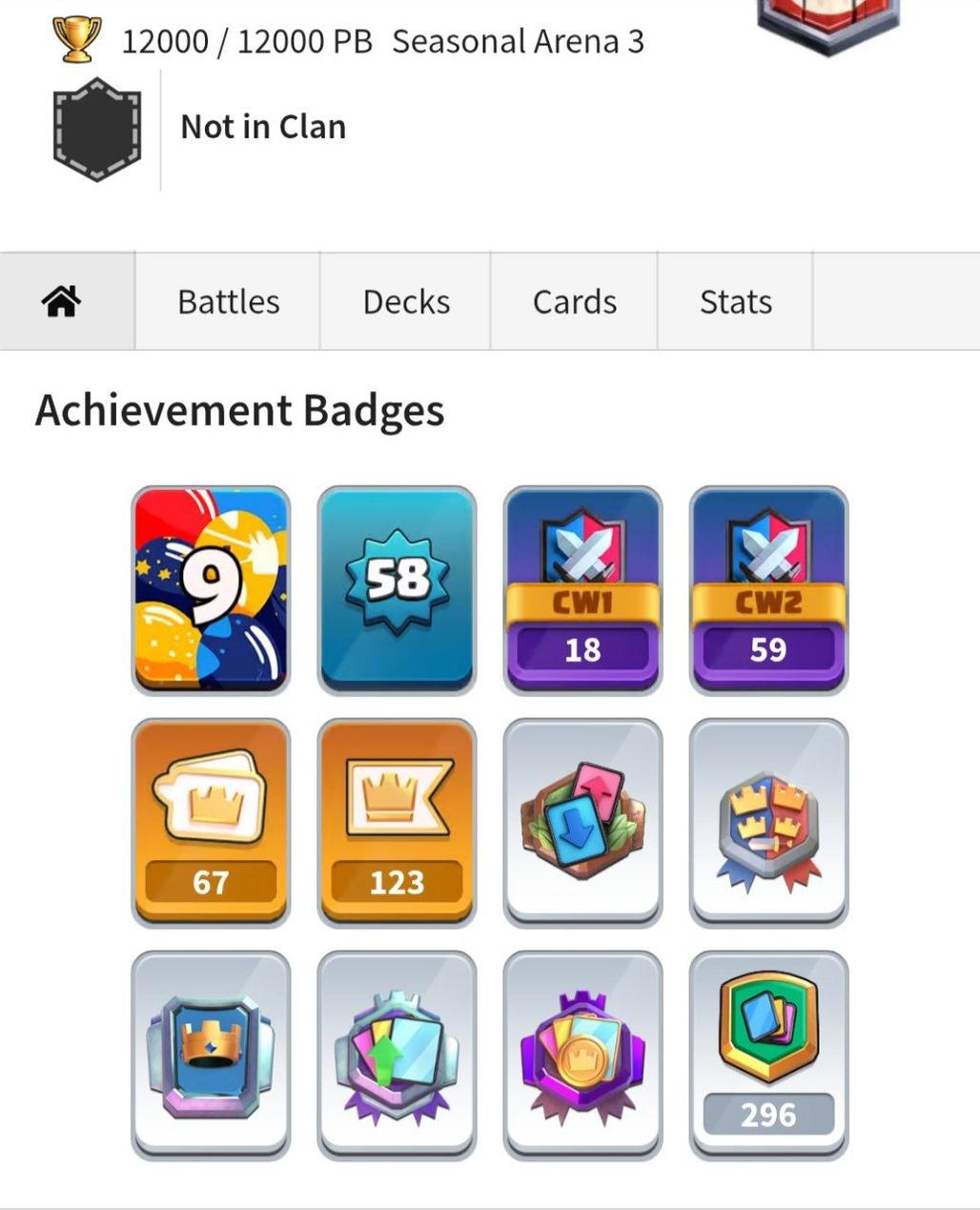Open the Stats tab
980x1210 pixels.
[x=735, y=301]
